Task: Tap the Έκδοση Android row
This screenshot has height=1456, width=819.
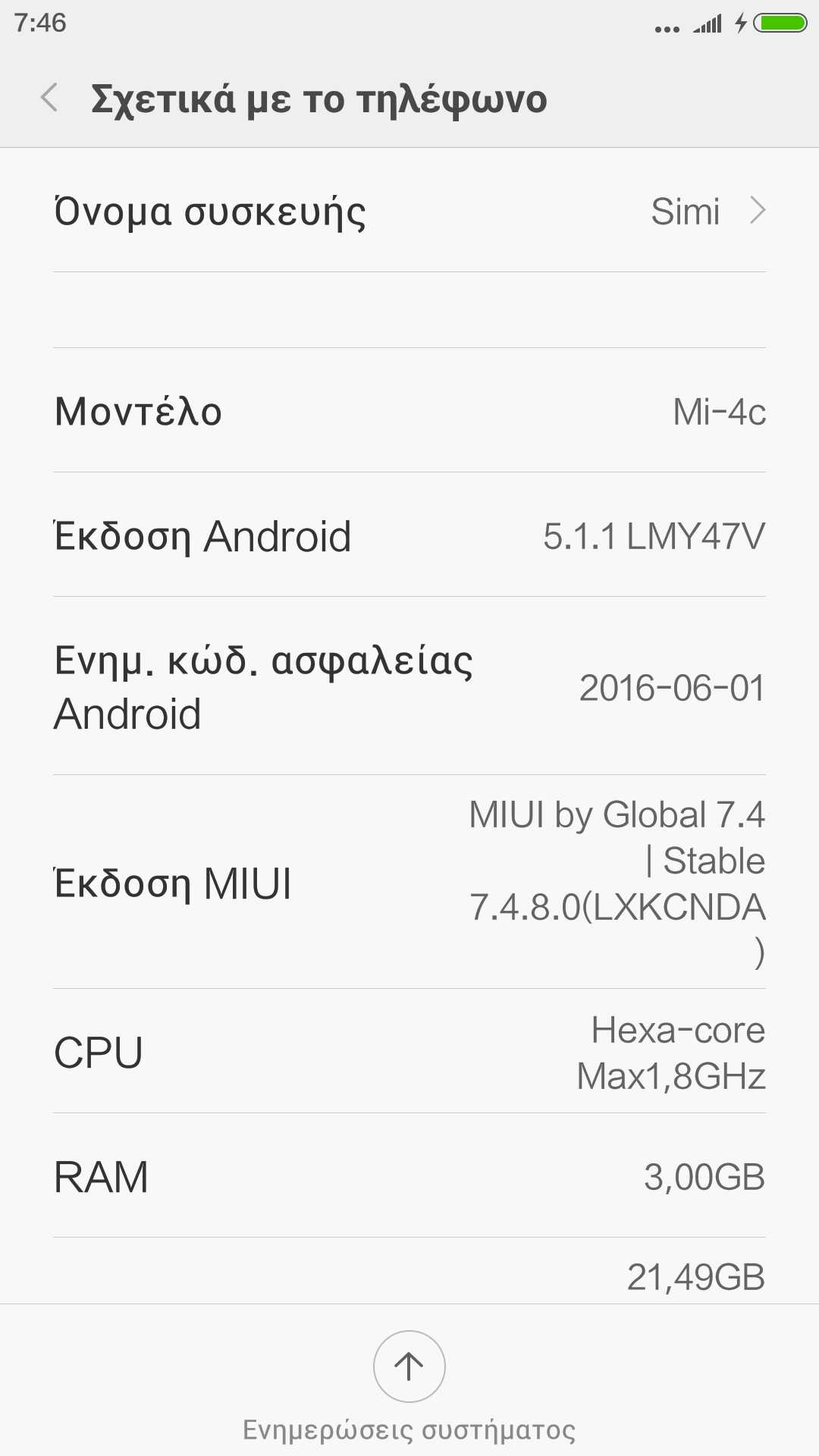Action: point(409,535)
